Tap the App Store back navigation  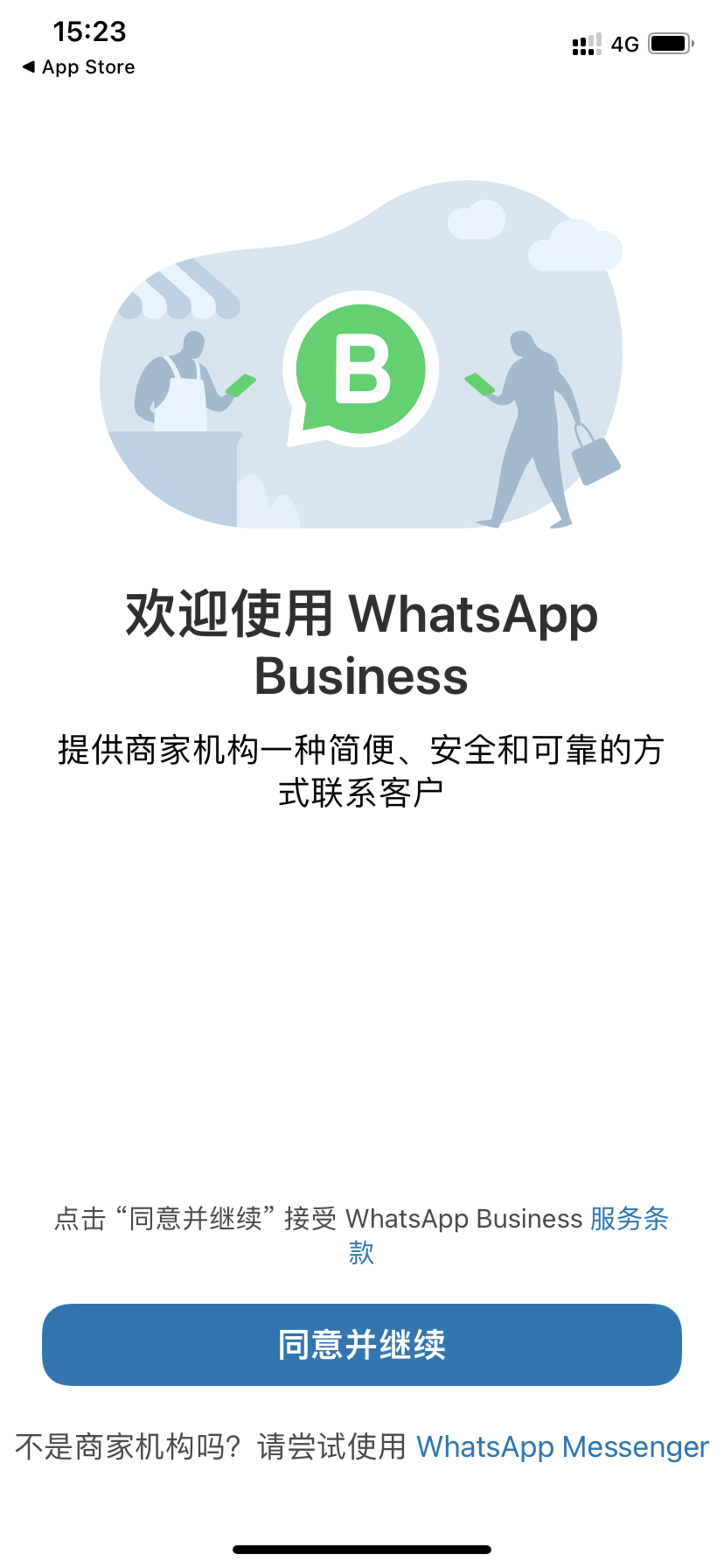[77, 66]
